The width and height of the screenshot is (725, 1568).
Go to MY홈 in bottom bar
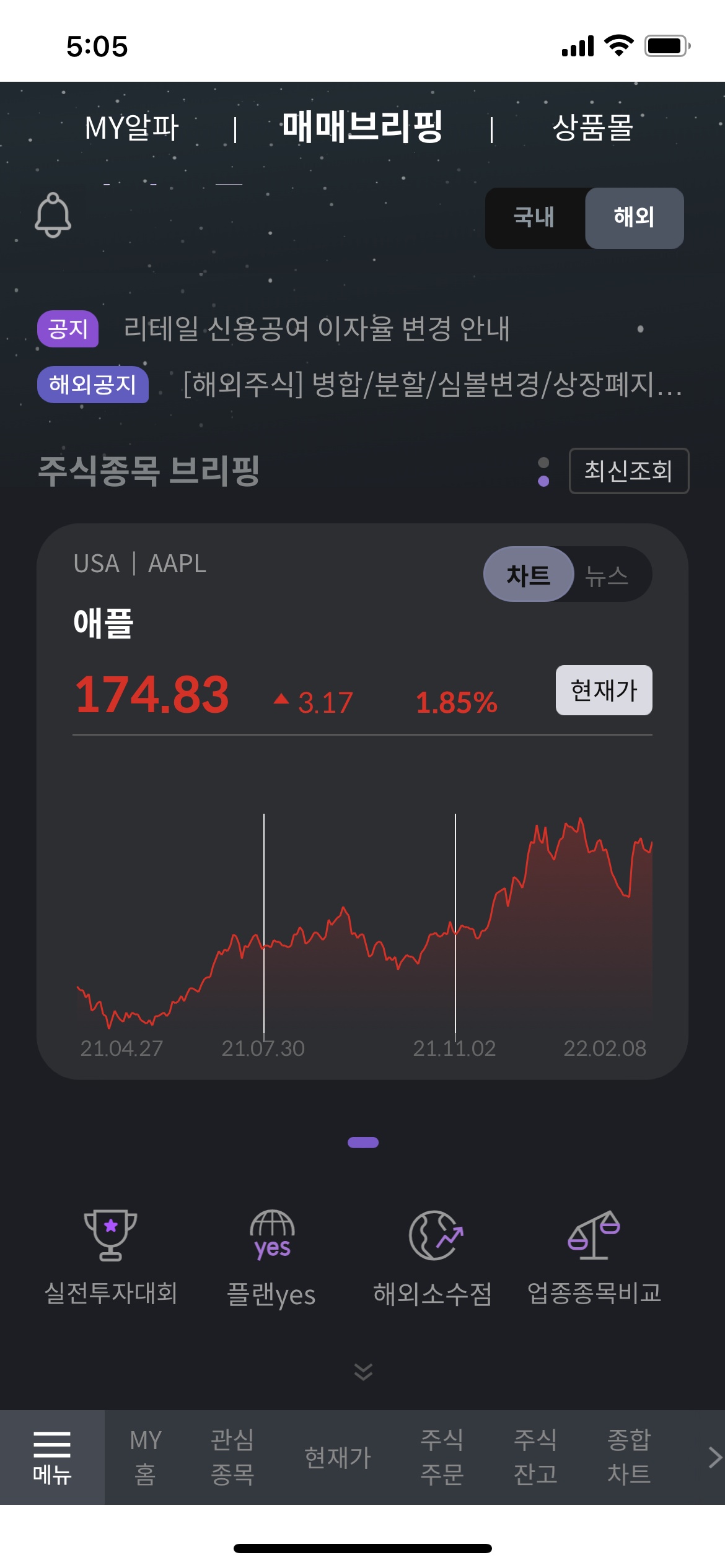tap(146, 1457)
